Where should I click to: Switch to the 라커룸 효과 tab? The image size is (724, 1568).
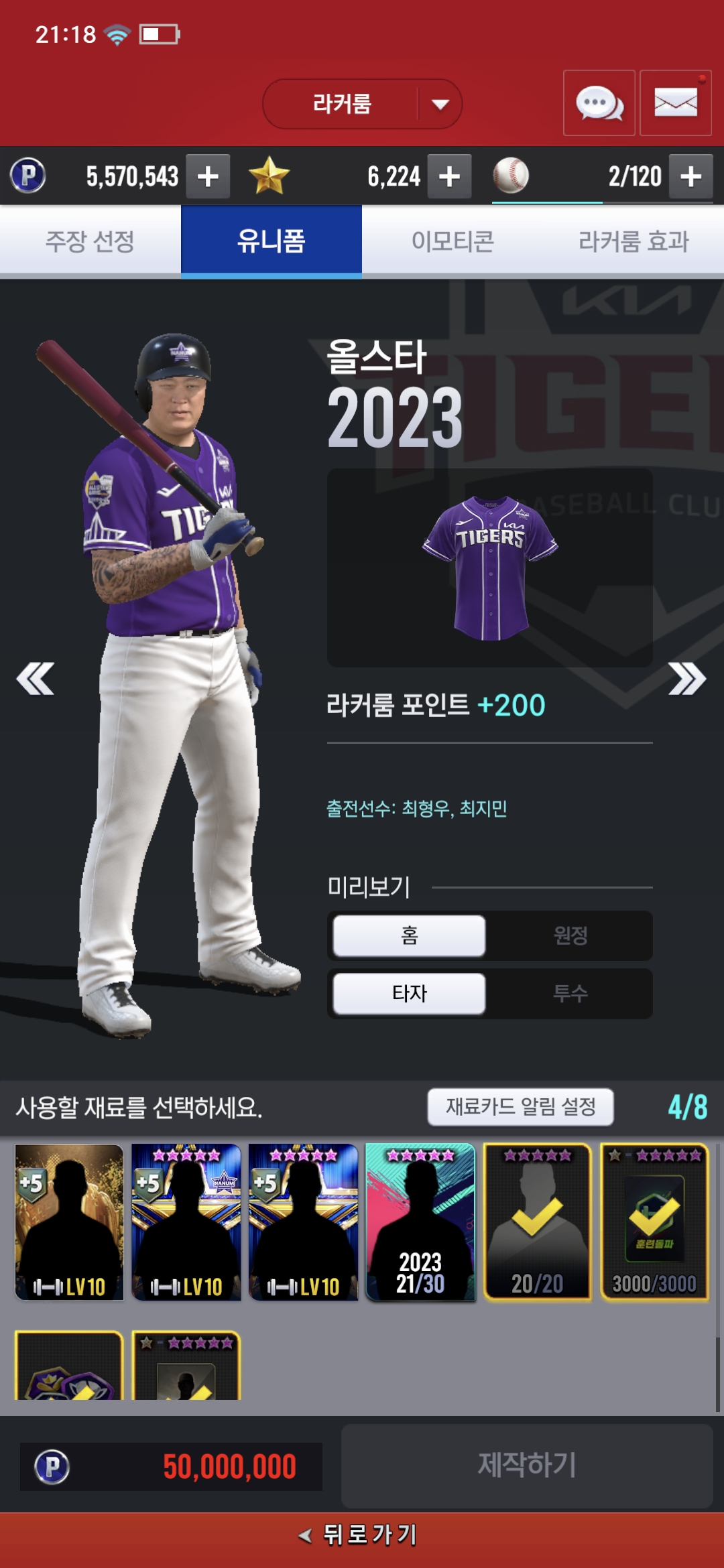633,241
